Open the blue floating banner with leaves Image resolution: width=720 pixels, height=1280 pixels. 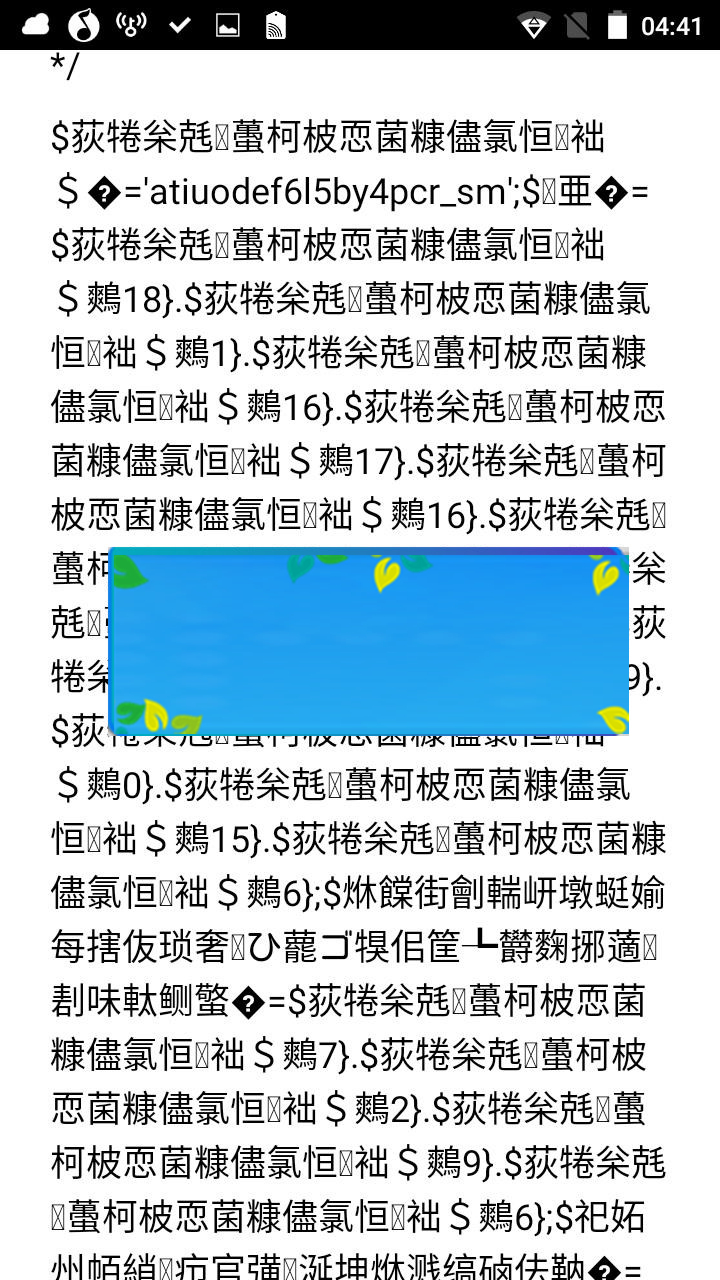(368, 641)
